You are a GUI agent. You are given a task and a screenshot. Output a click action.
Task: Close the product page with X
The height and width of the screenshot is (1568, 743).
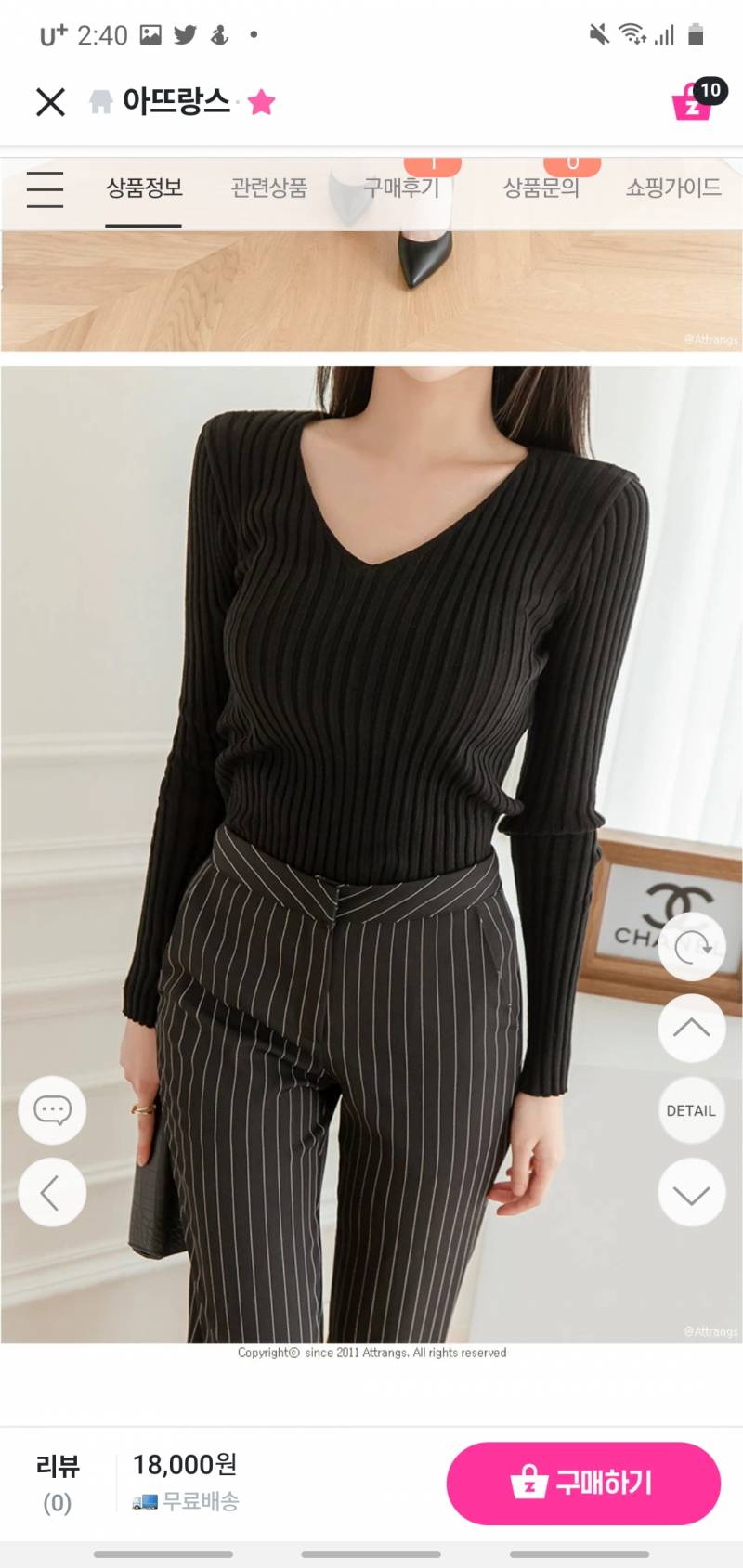click(x=50, y=101)
